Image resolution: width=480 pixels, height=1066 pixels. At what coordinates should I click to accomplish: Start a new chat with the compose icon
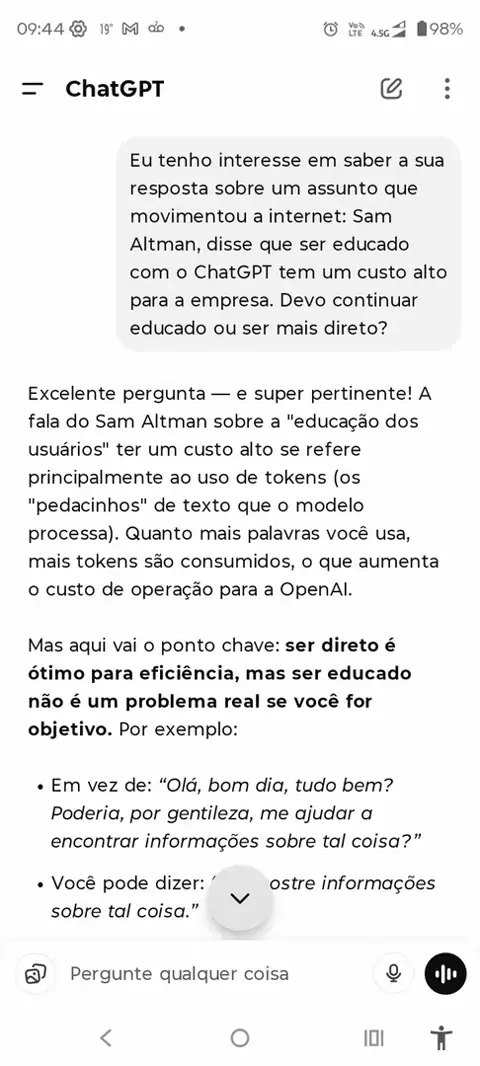click(392, 89)
